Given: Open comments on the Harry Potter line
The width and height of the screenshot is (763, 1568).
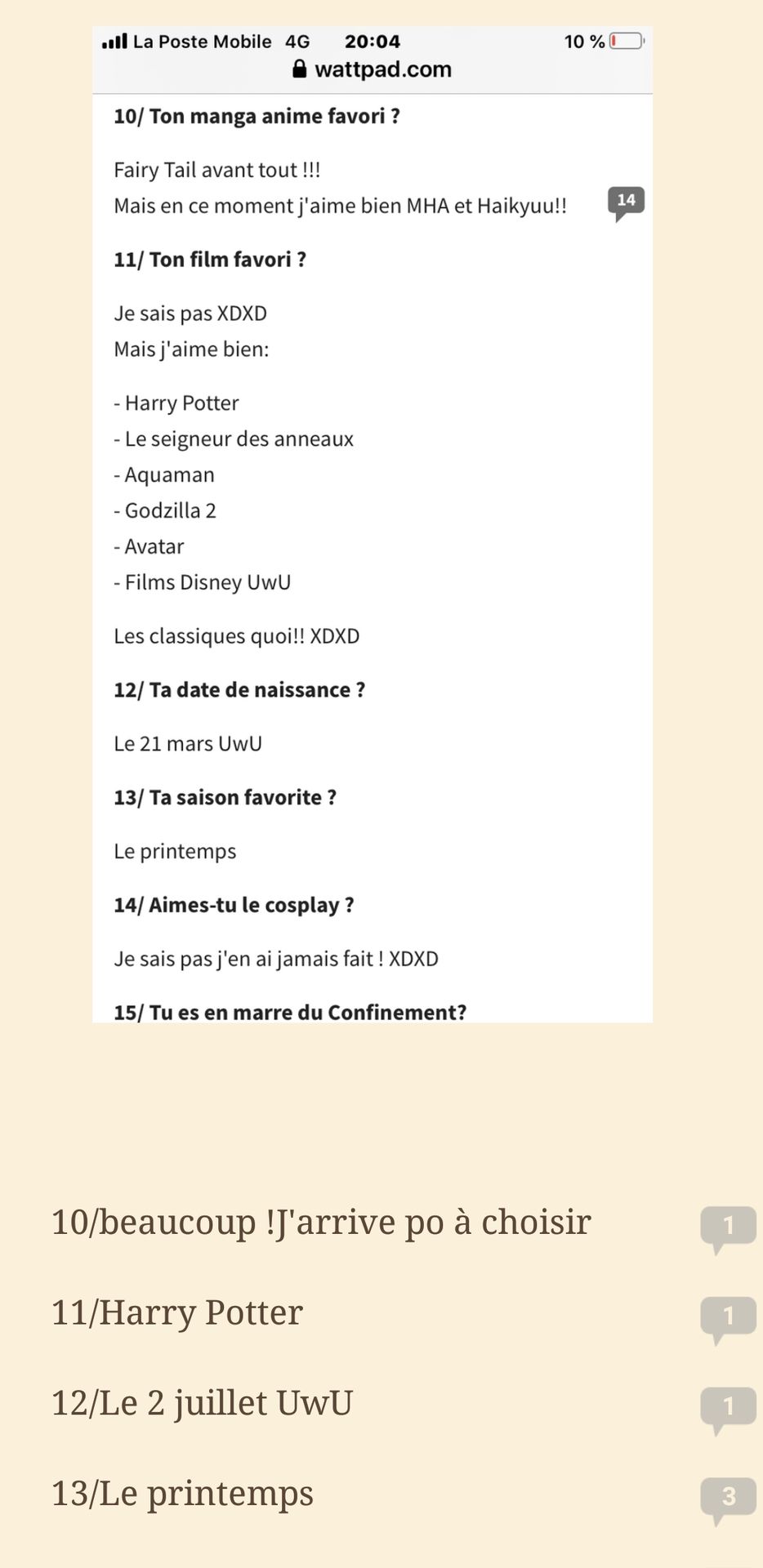Looking at the screenshot, I should coord(728,1319).
